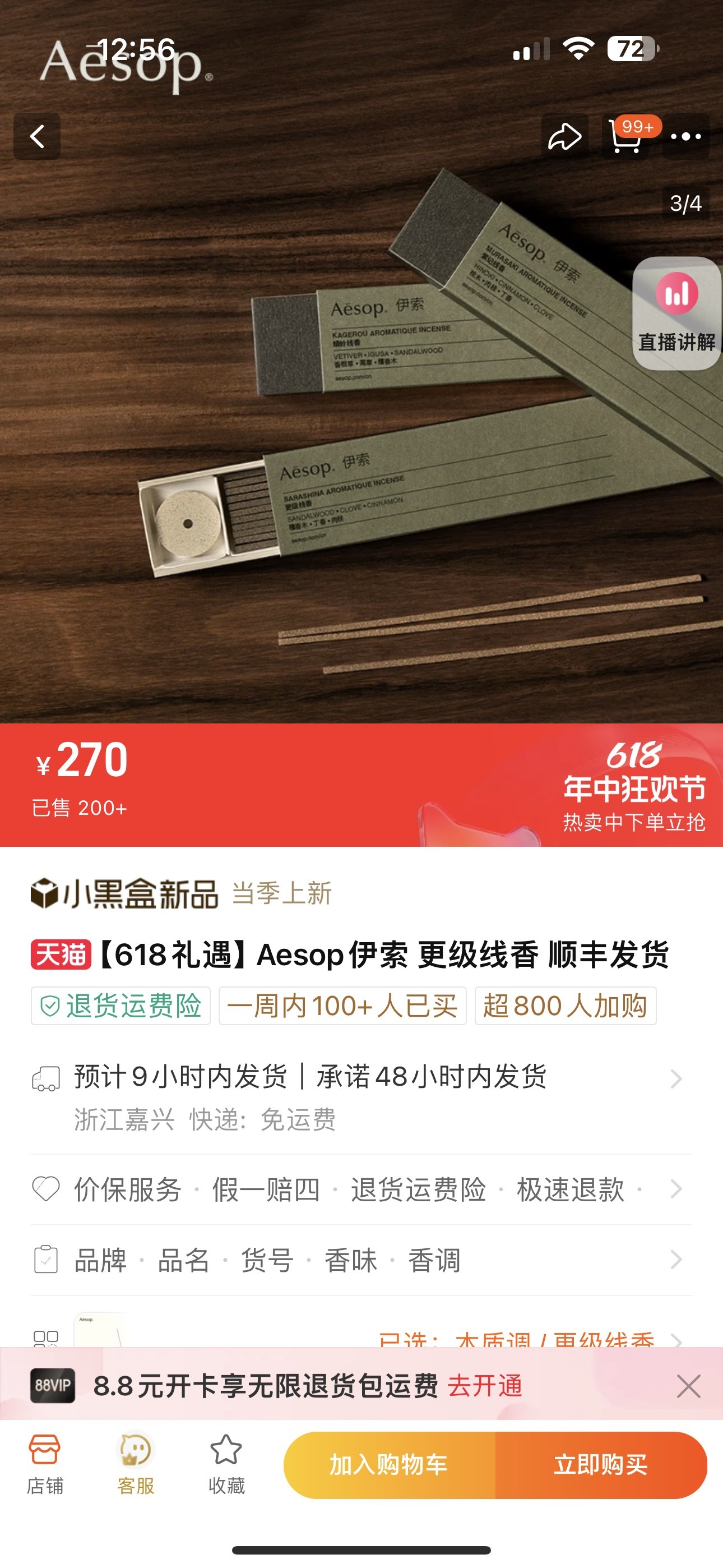Open the 618 年中狂欢节 promotion banner
The image size is (723, 1568).
click(x=633, y=785)
